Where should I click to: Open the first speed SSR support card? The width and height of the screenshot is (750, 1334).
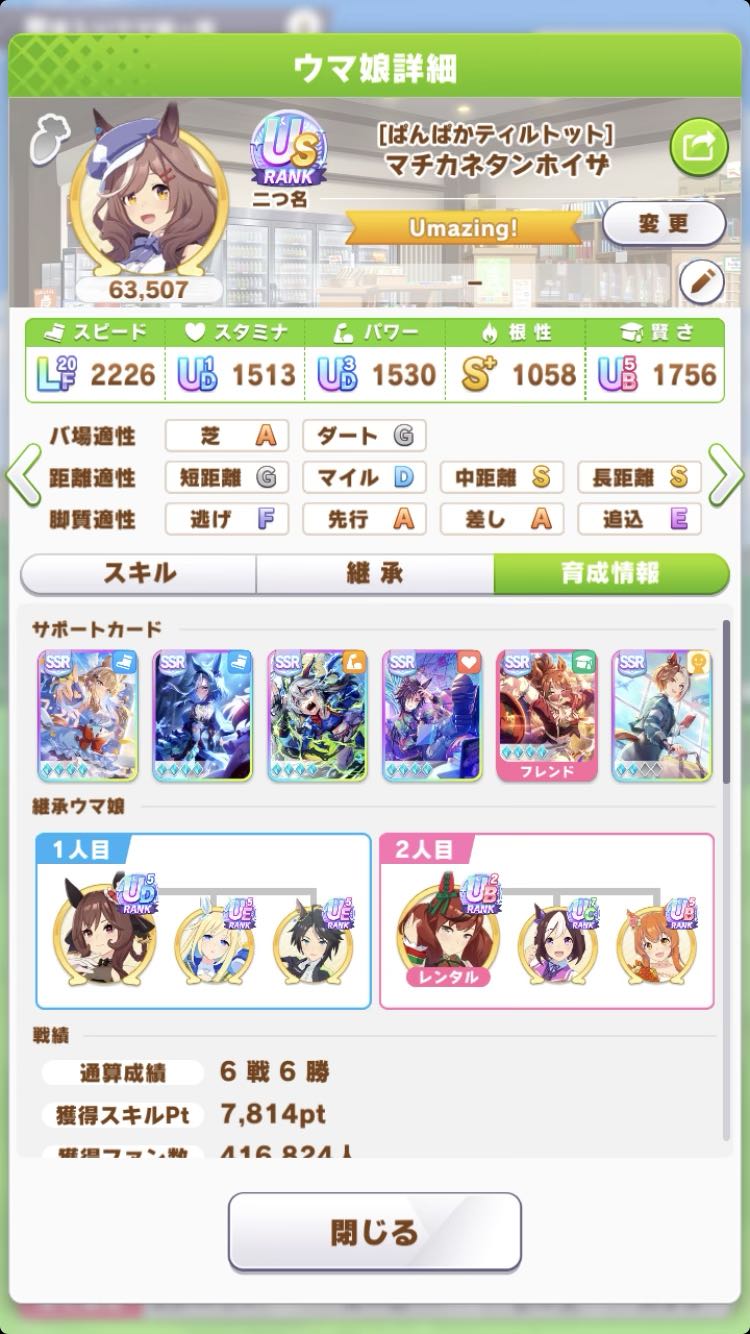click(x=87, y=715)
